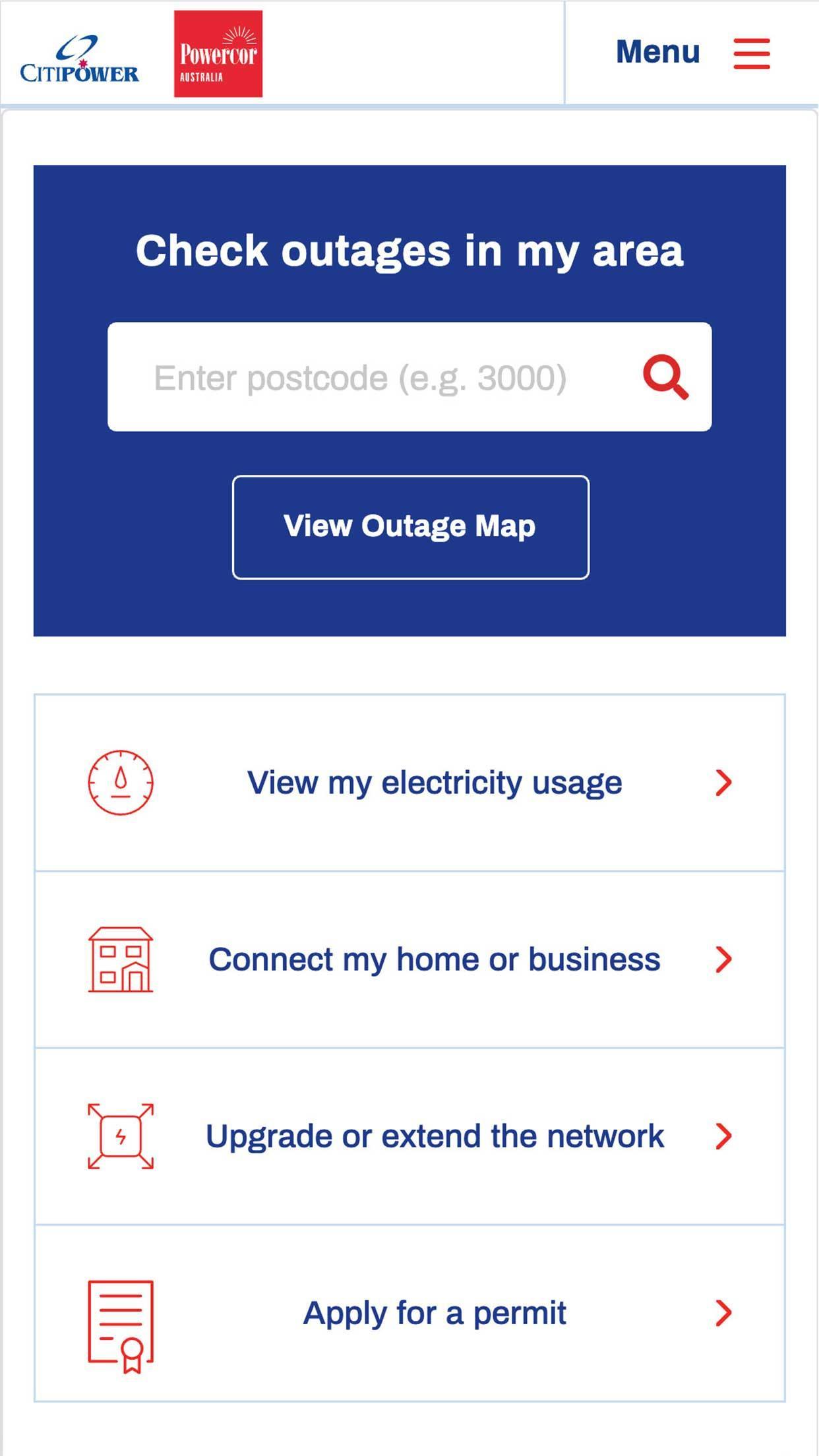Open the Menu item in the header
The width and height of the screenshot is (819, 1456).
click(657, 51)
